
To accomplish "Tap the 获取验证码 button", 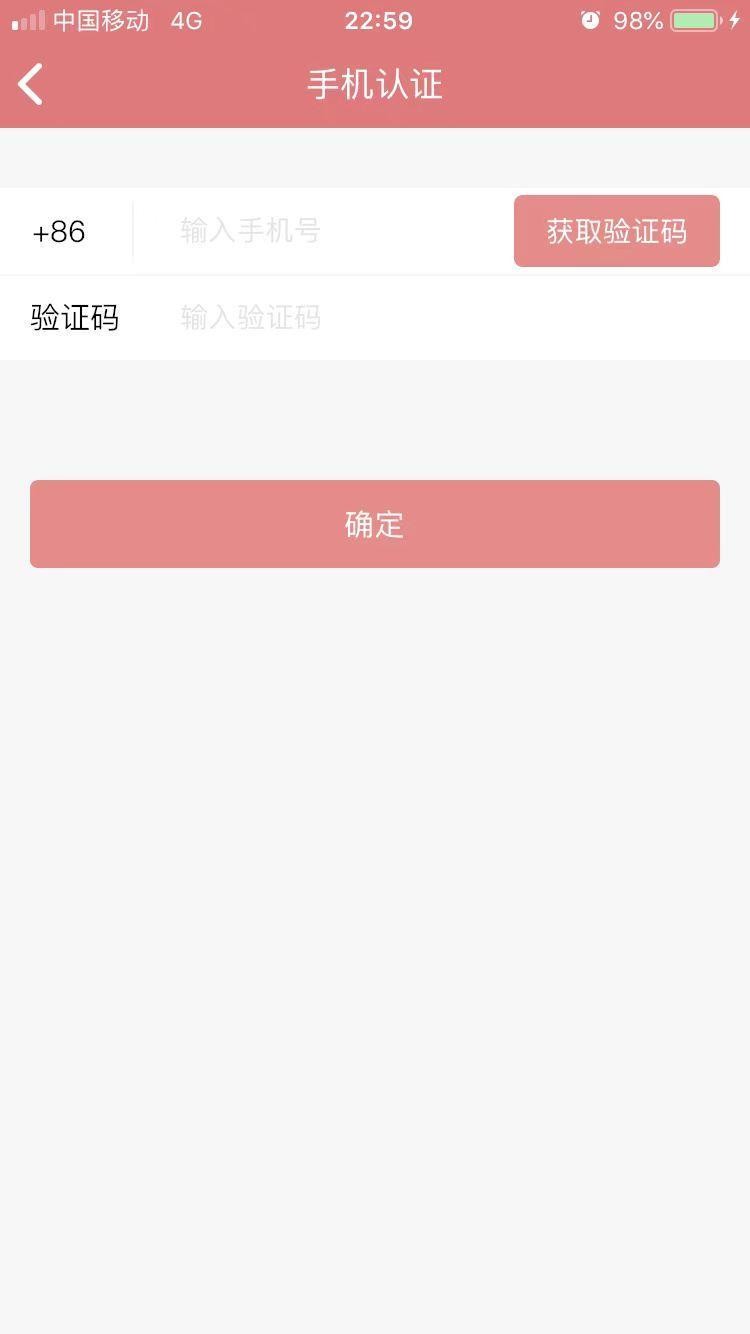I will pyautogui.click(x=616, y=231).
